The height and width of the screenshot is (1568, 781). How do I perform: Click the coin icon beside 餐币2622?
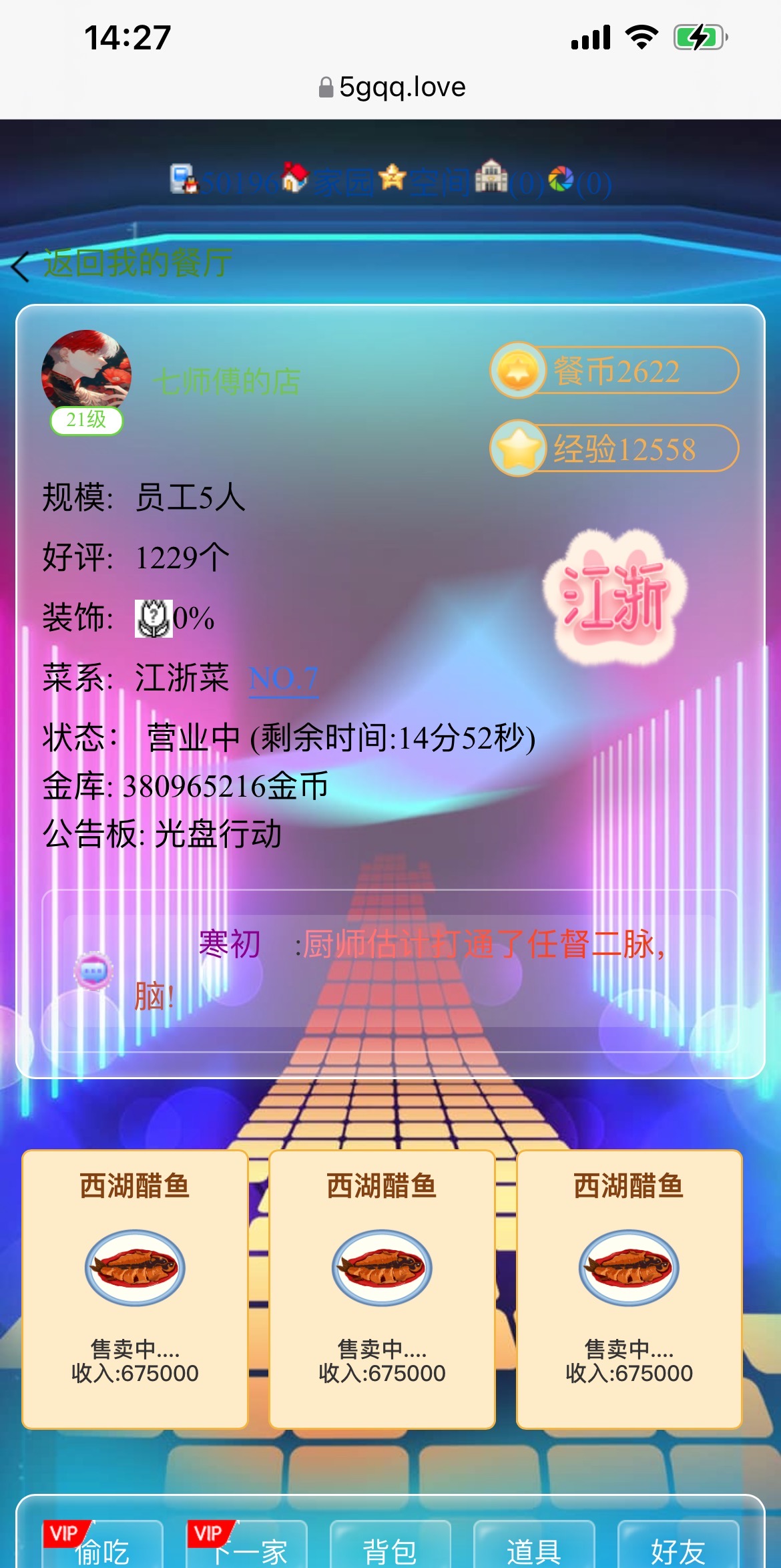[519, 371]
